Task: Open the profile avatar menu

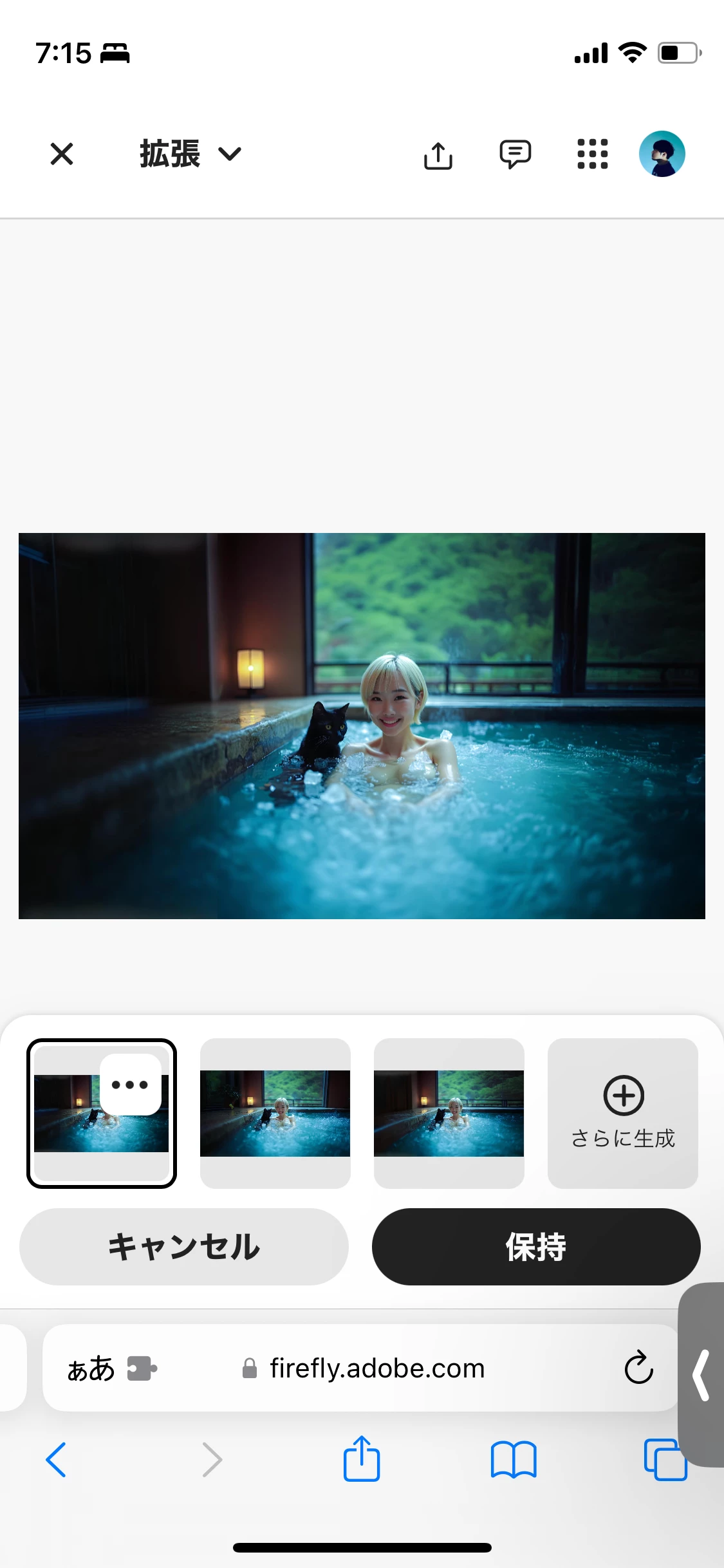Action: pos(662,154)
